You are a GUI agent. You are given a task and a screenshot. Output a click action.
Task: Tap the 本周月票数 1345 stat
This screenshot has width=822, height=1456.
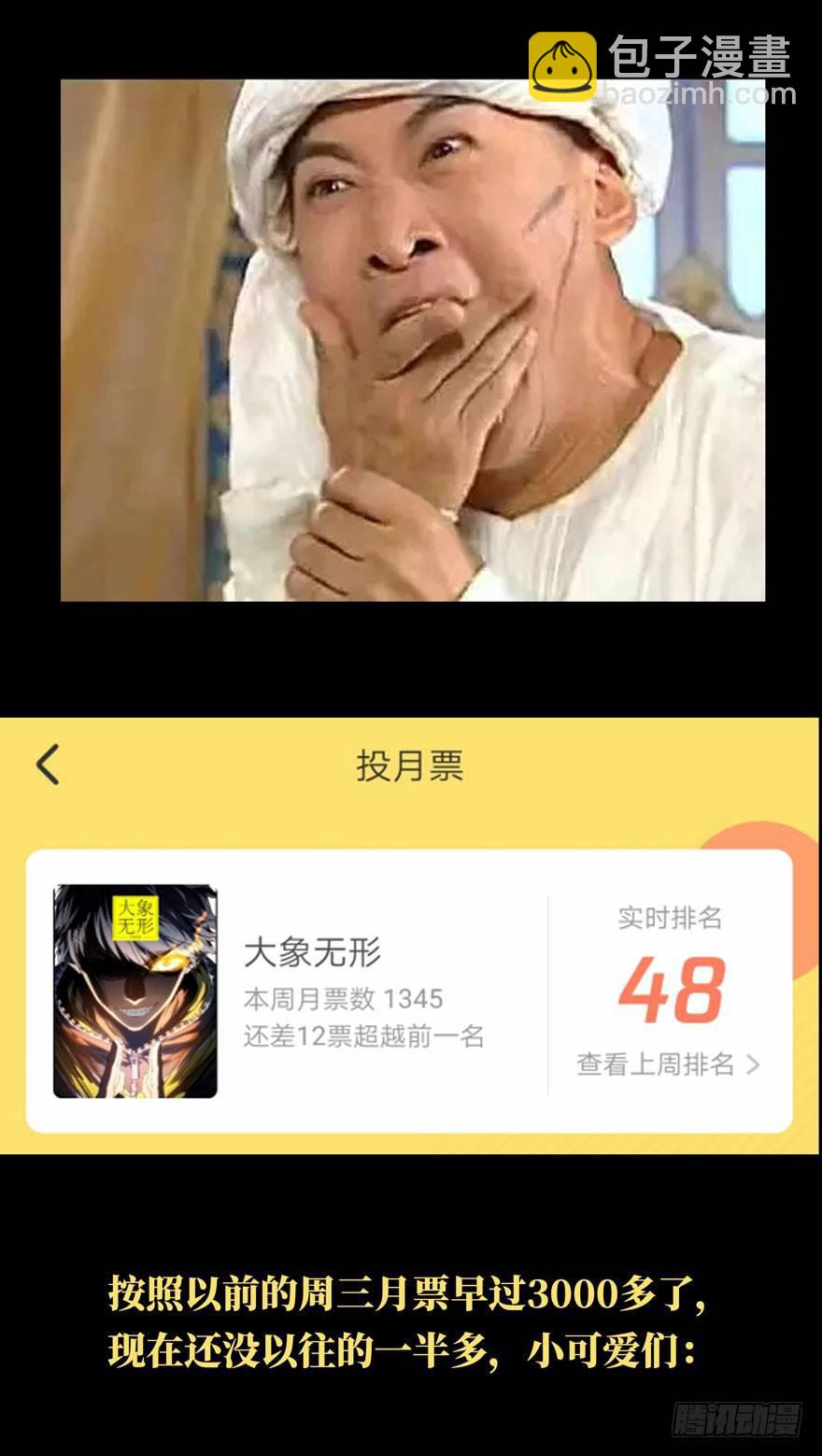click(x=341, y=997)
